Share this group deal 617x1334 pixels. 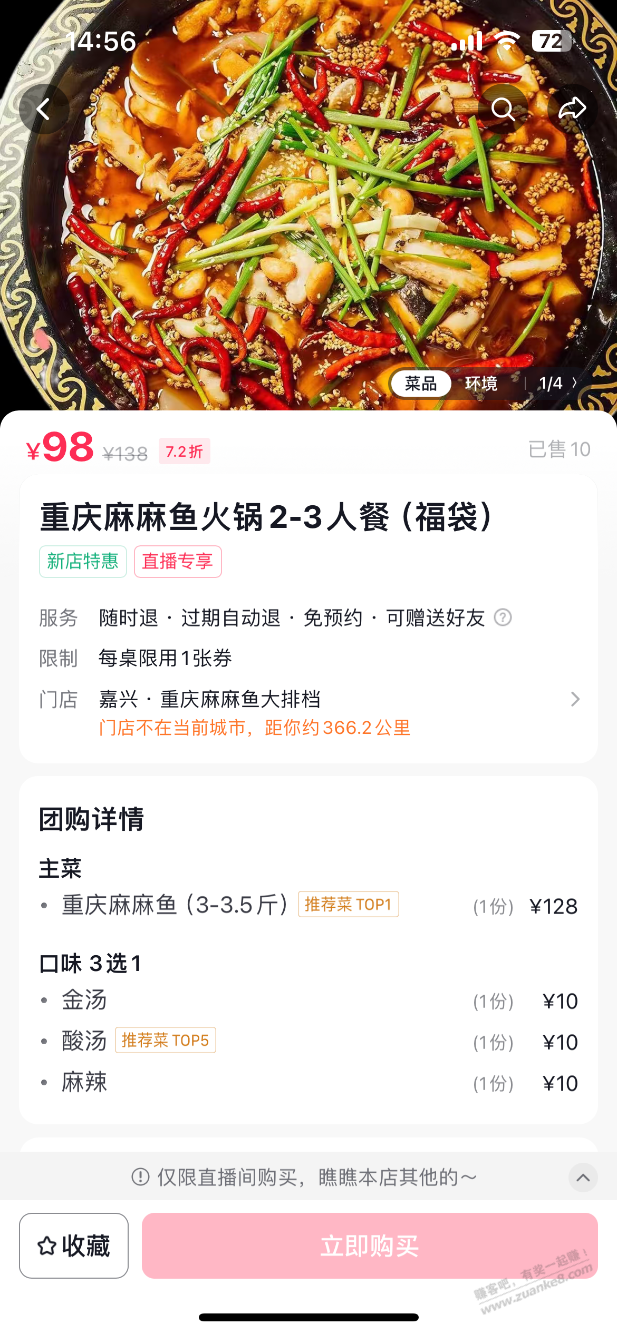pos(571,109)
